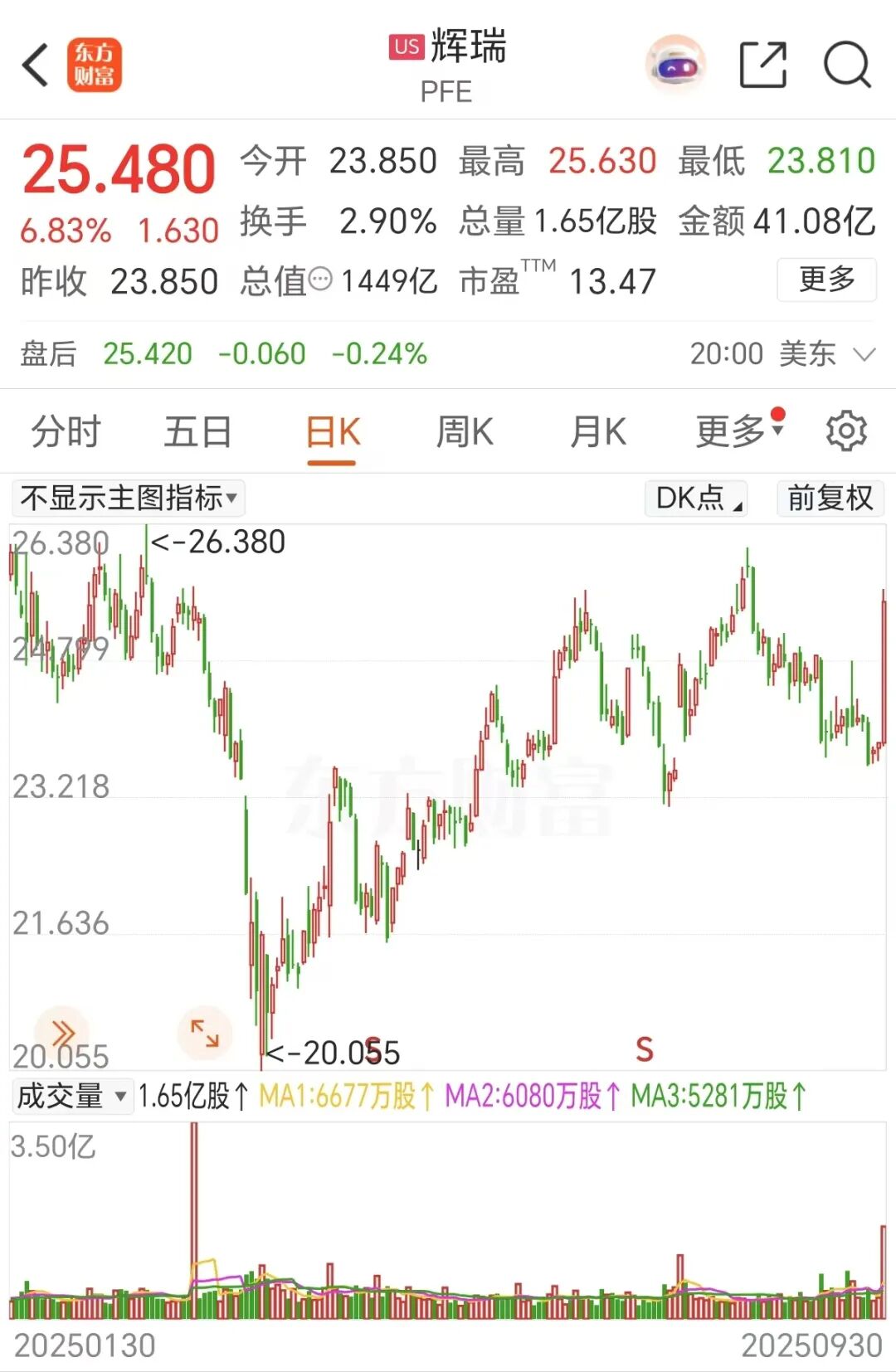Change the 前复权 adjustment setting
The width and height of the screenshot is (896, 1372).
(x=830, y=499)
